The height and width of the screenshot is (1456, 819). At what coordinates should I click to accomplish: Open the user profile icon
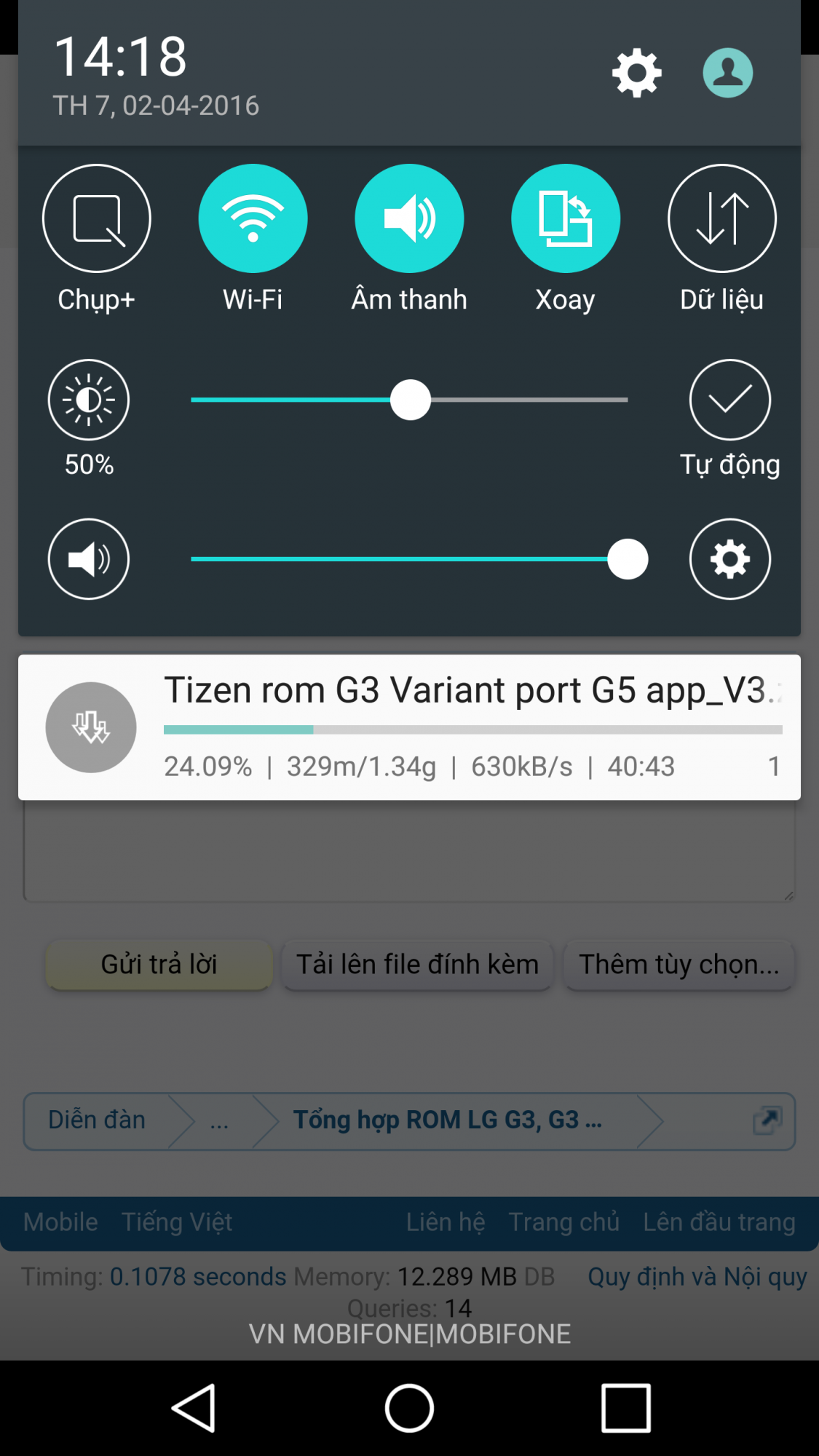pos(727,73)
